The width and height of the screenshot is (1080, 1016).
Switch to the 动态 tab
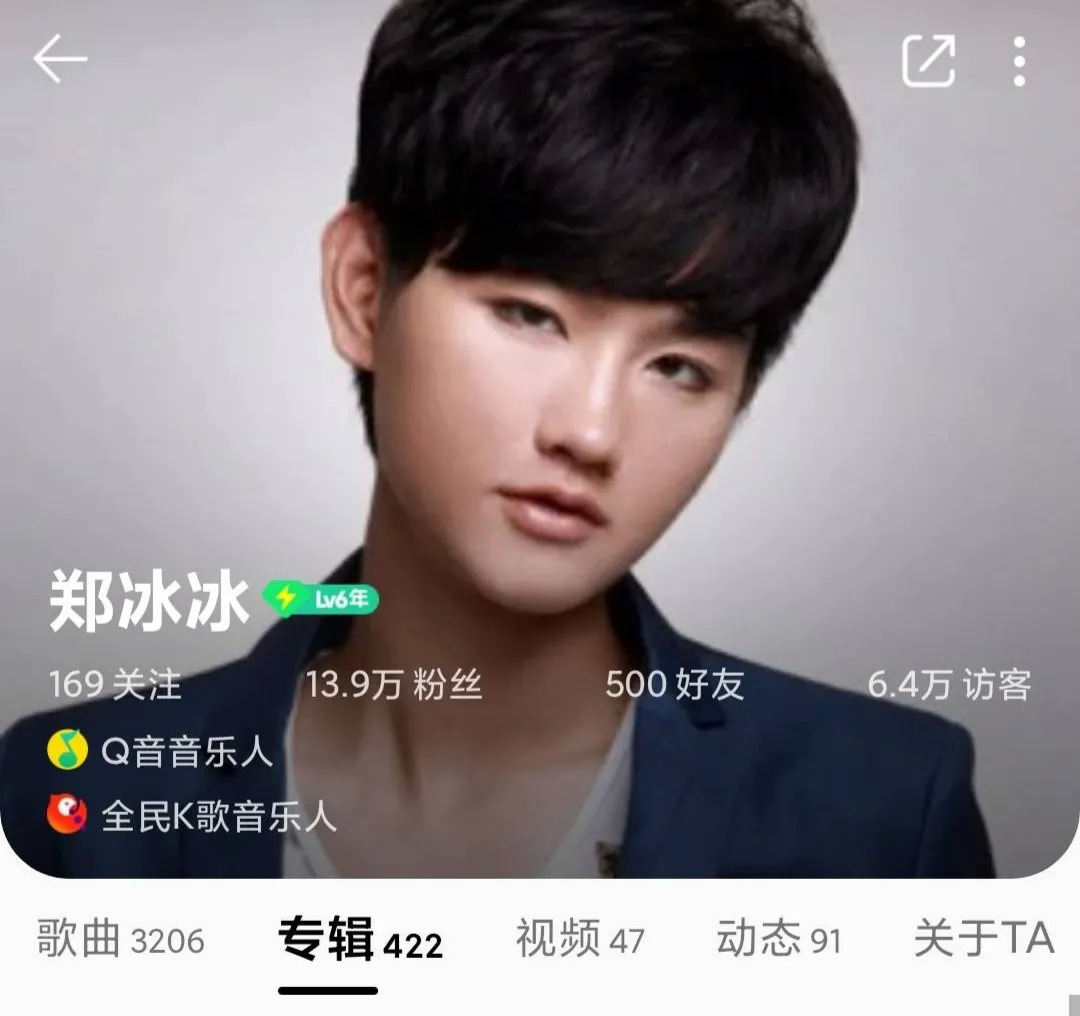click(778, 940)
